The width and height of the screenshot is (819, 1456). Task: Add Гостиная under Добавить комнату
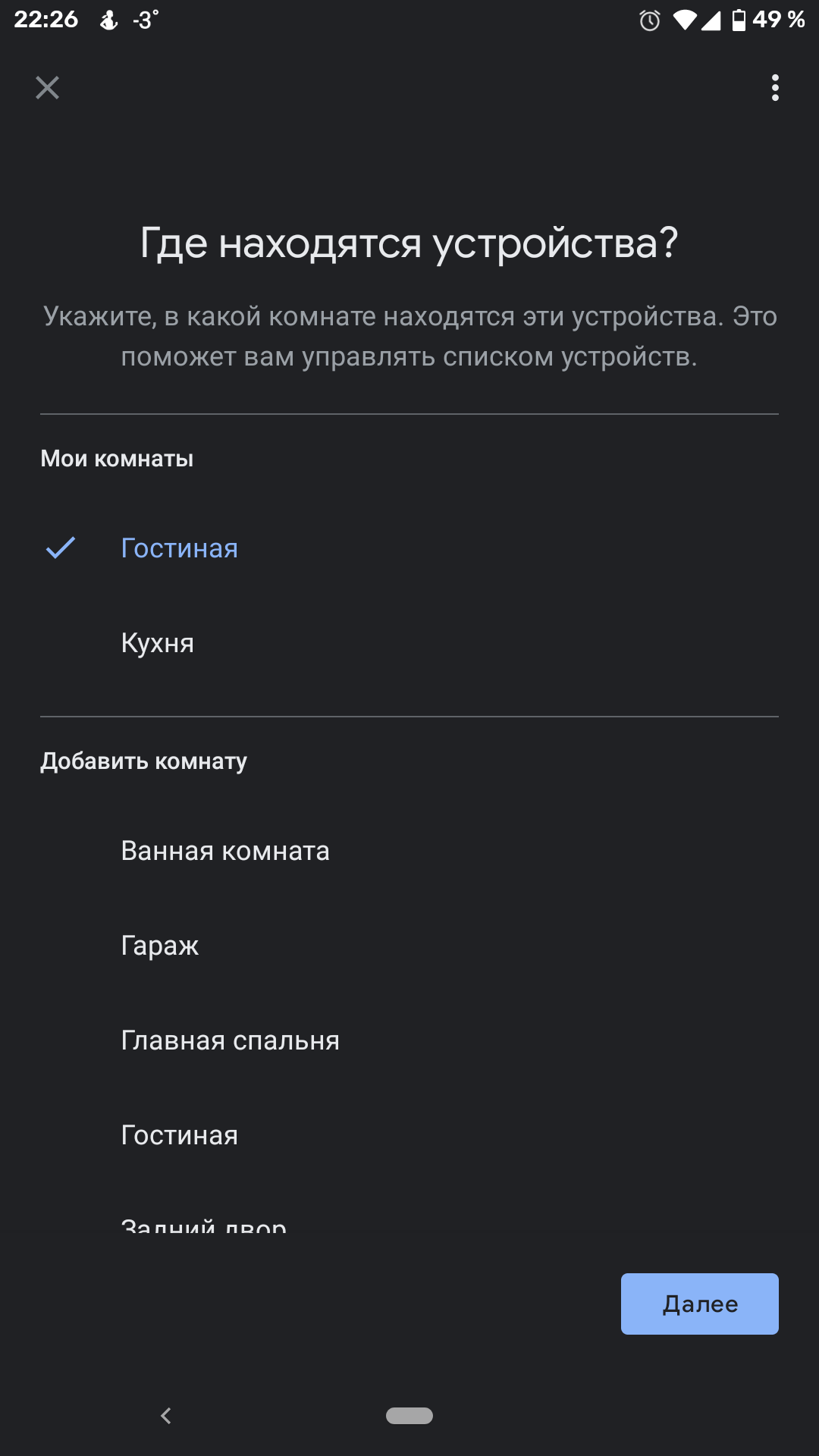pos(180,1135)
